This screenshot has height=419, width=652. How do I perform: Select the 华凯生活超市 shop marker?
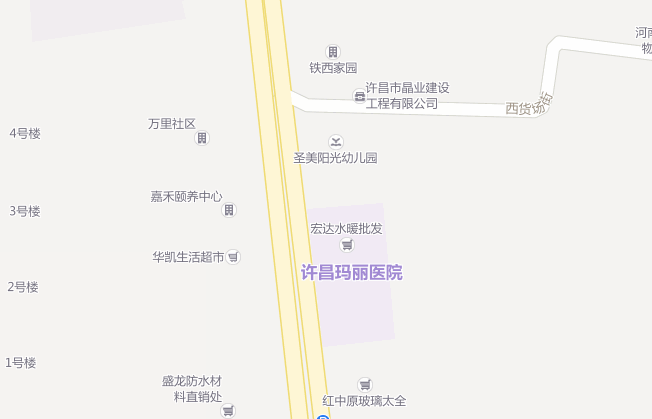(x=233, y=257)
